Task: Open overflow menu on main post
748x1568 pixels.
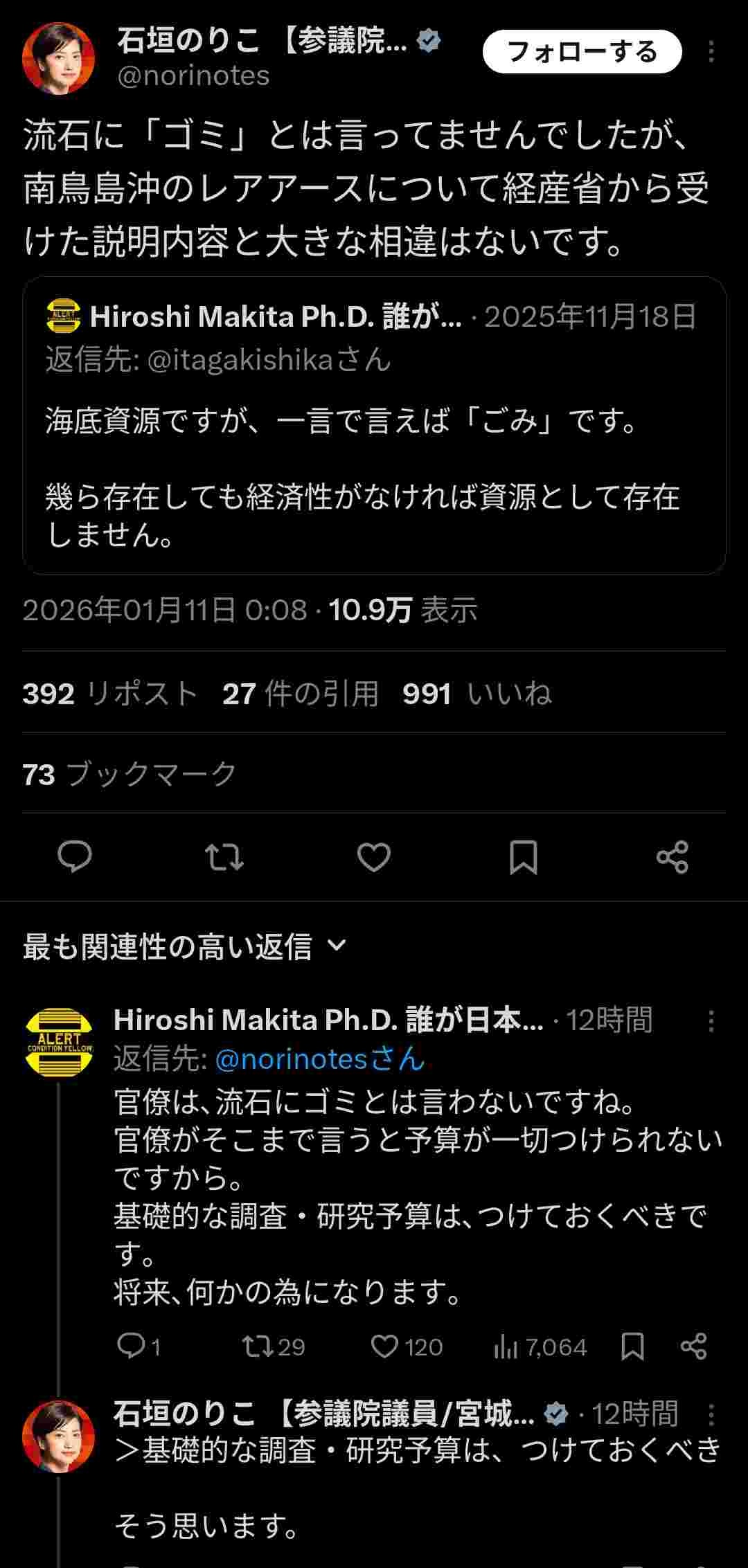Action: [711, 52]
